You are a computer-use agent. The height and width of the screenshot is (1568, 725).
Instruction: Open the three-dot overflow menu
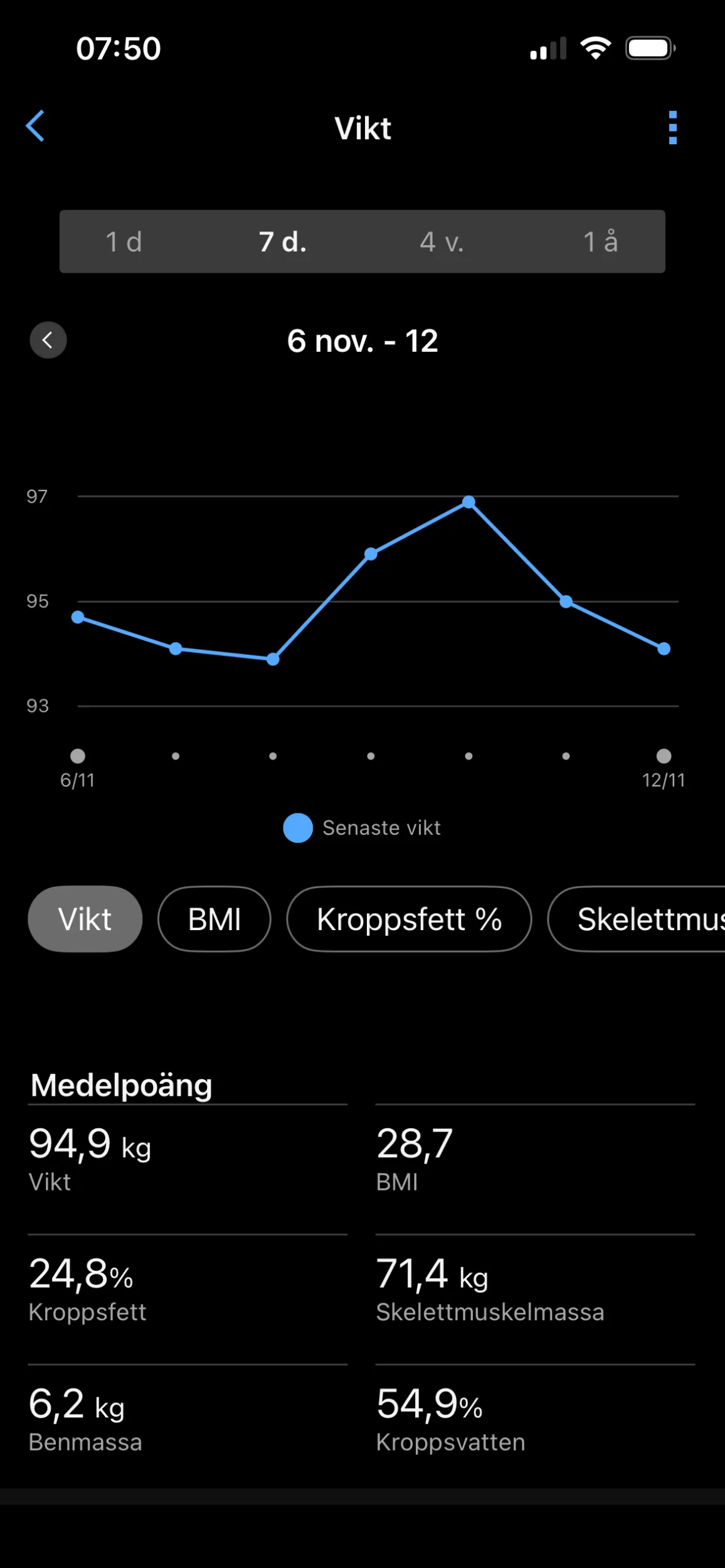tap(673, 128)
